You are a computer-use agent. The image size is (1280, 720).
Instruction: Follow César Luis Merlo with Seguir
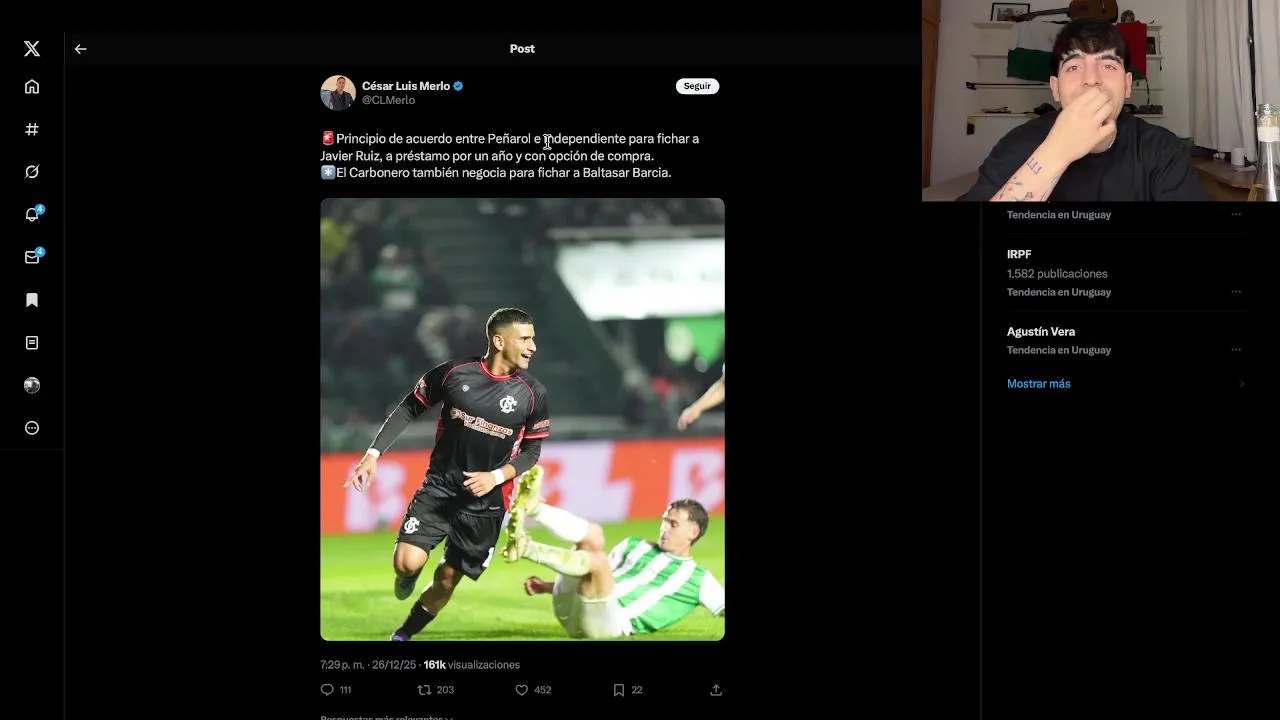(x=697, y=86)
